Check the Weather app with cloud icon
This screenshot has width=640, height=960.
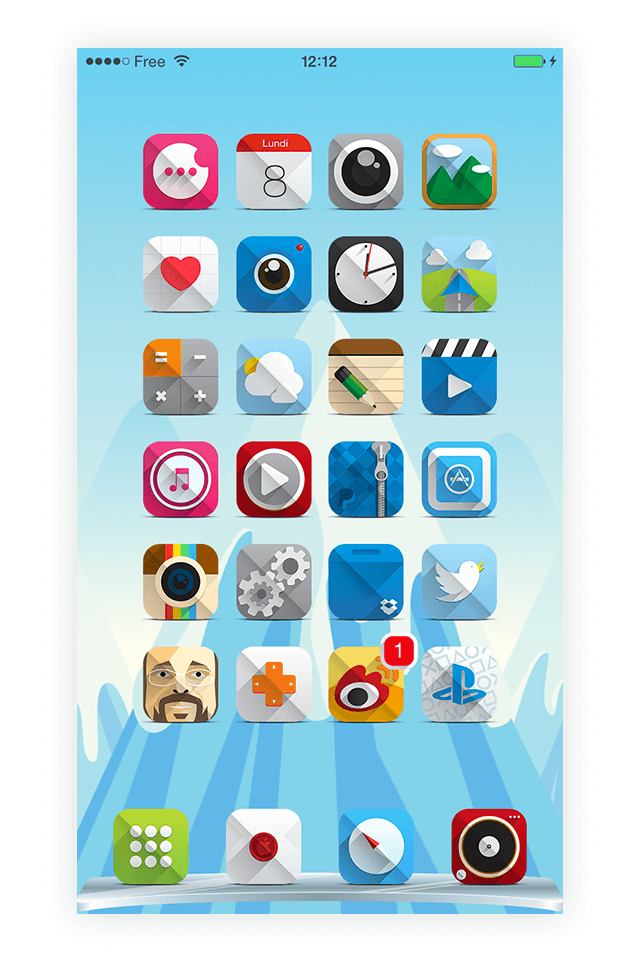274,377
